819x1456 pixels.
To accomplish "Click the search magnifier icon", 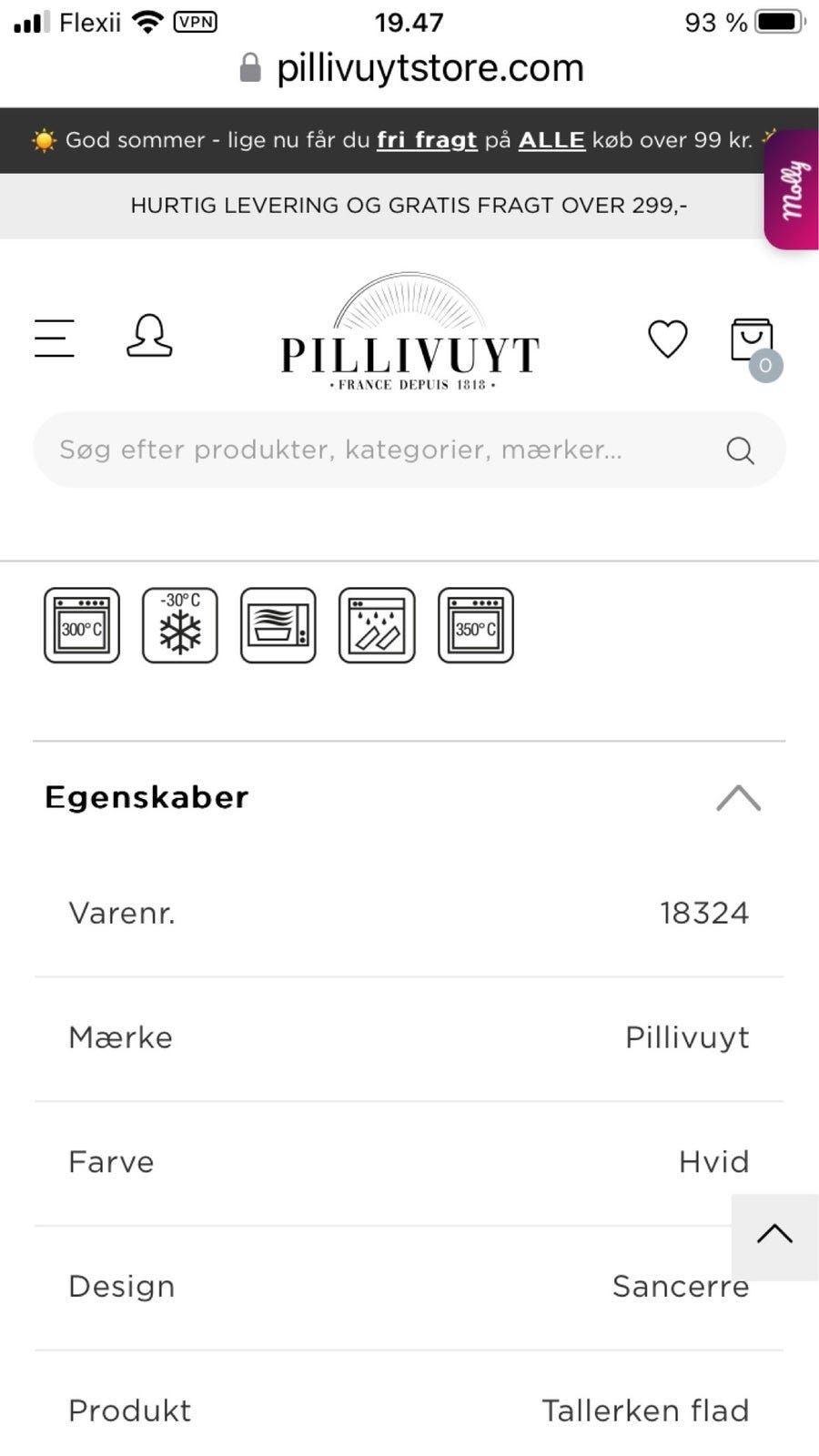I will point(739,450).
